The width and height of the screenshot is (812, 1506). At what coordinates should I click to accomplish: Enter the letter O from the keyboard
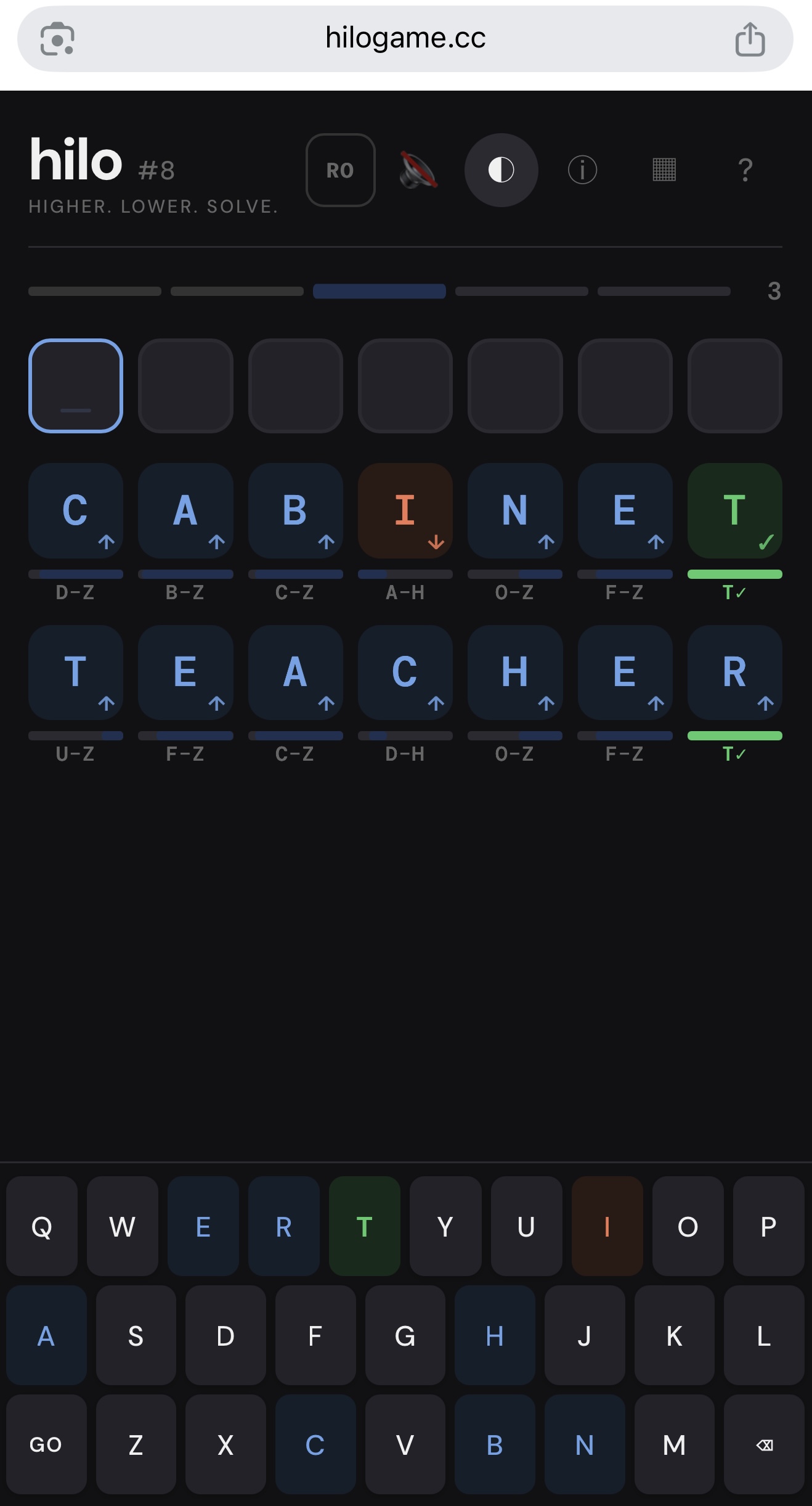coord(688,1226)
